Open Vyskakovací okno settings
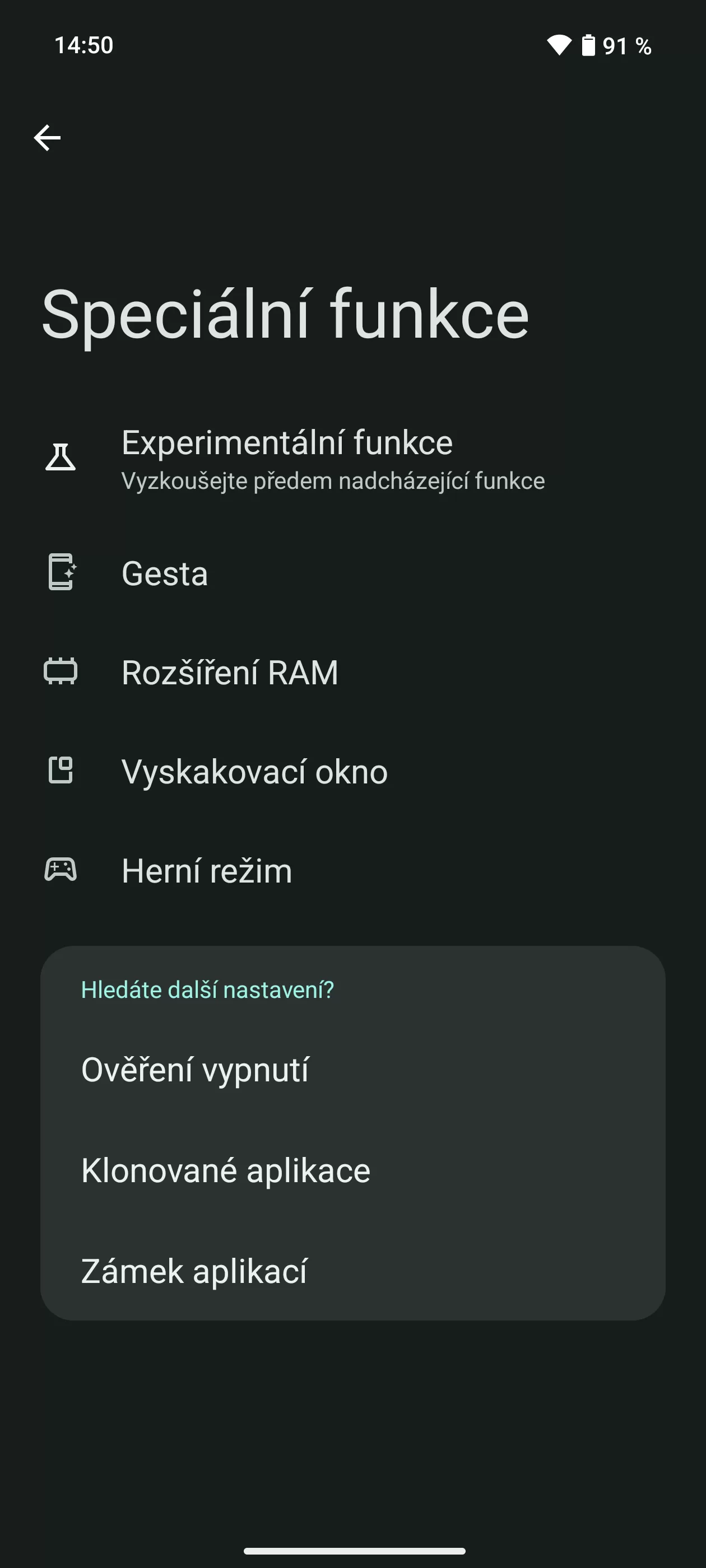 point(254,772)
